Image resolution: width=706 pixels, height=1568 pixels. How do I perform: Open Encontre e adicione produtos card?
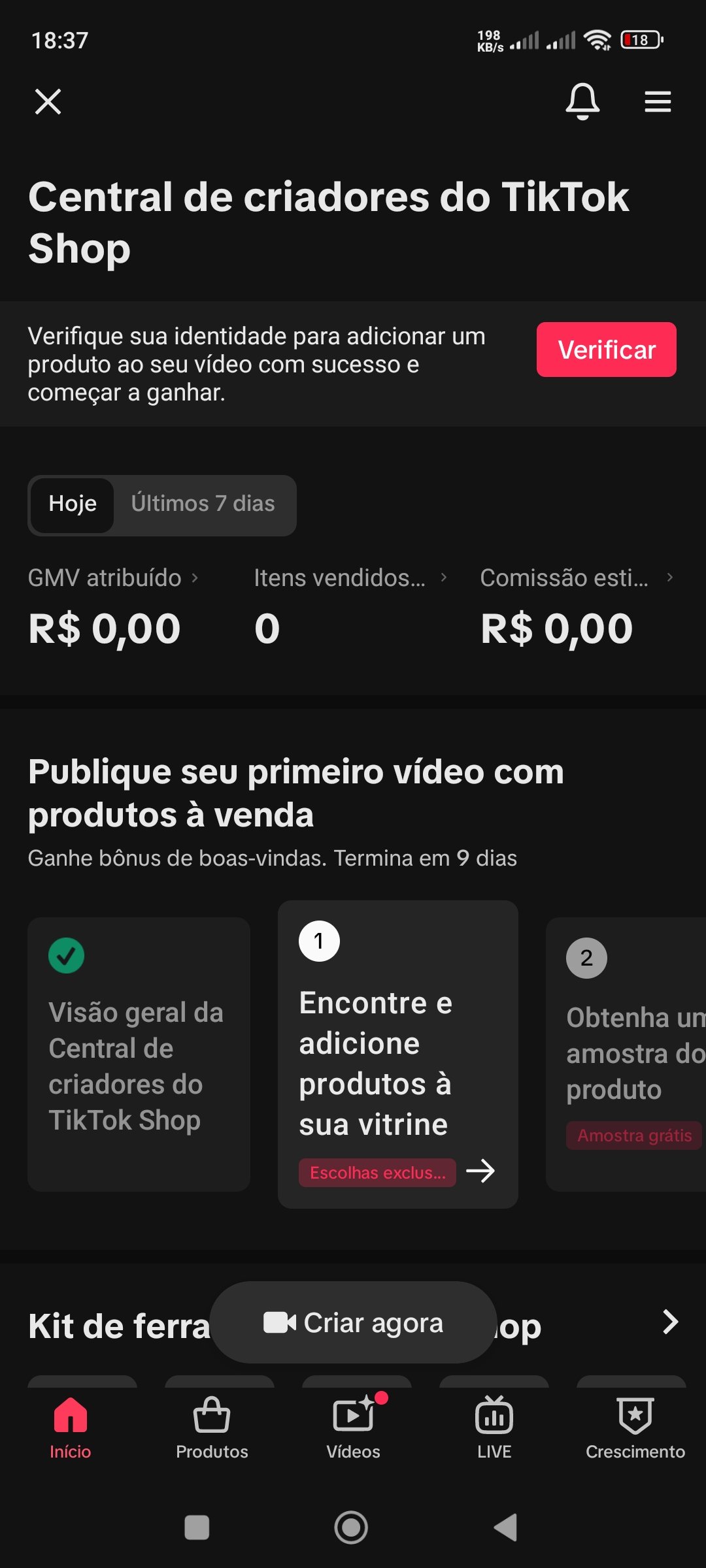pyautogui.click(x=397, y=1054)
